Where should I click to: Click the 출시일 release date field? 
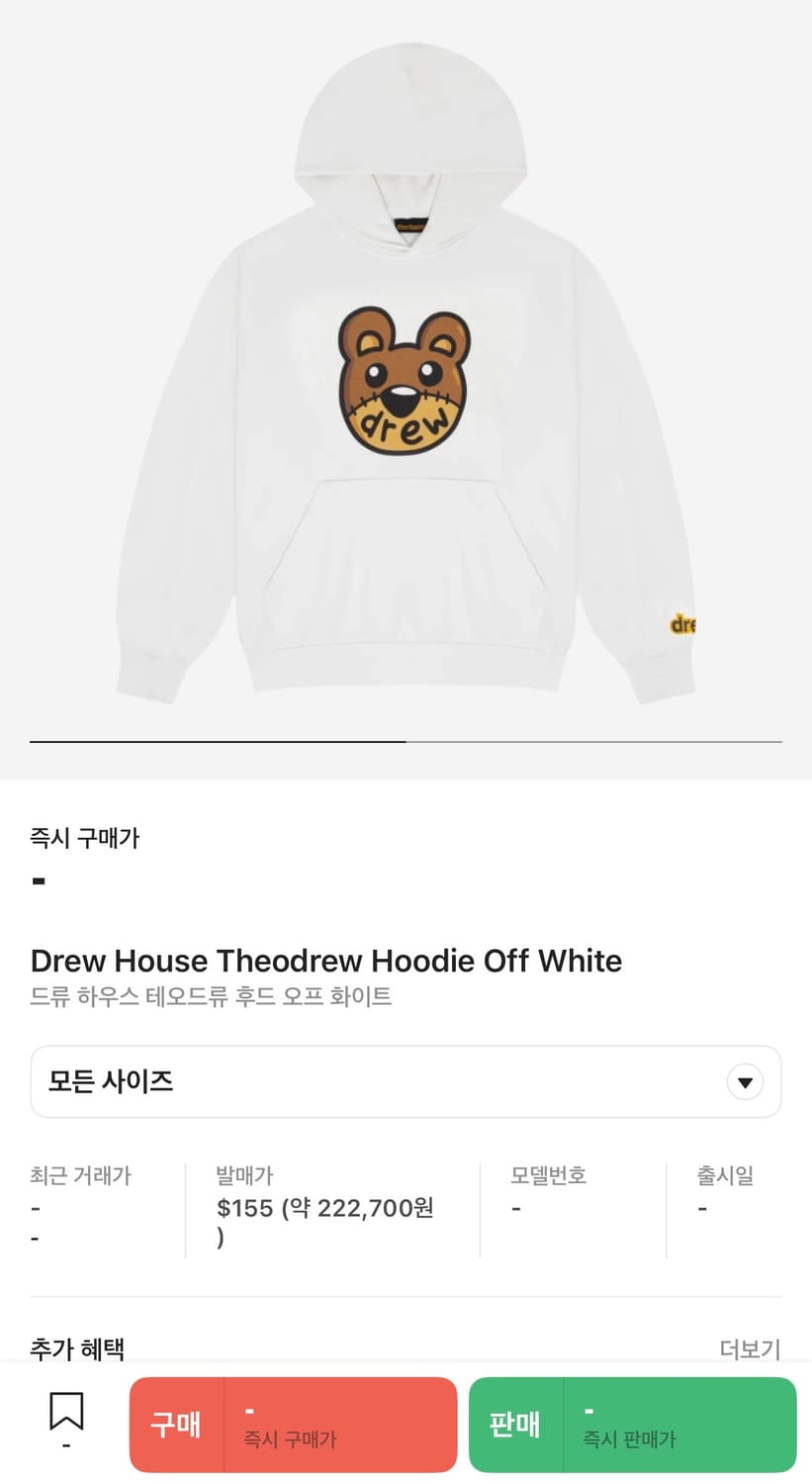(725, 1175)
